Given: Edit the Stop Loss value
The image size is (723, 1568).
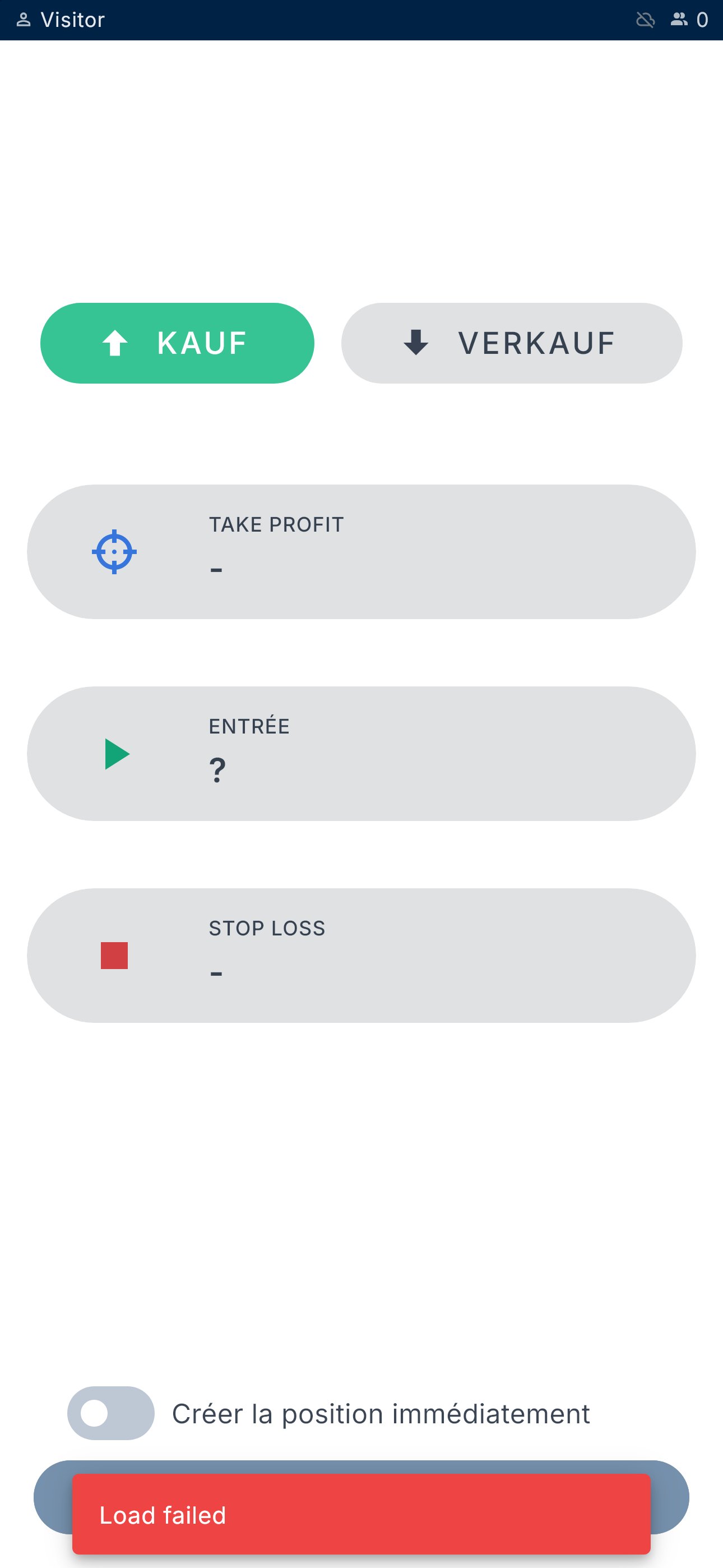Looking at the screenshot, I should click(x=361, y=955).
